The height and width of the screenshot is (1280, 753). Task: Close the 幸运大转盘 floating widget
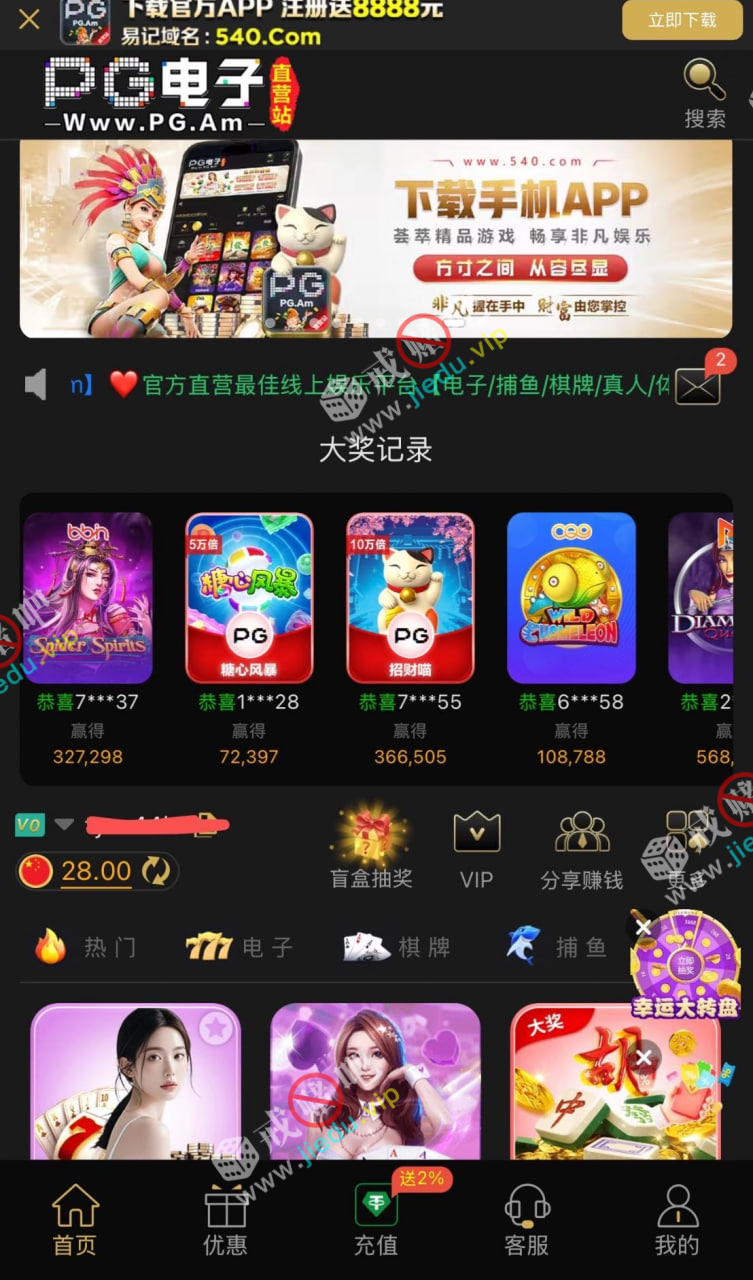click(x=643, y=927)
